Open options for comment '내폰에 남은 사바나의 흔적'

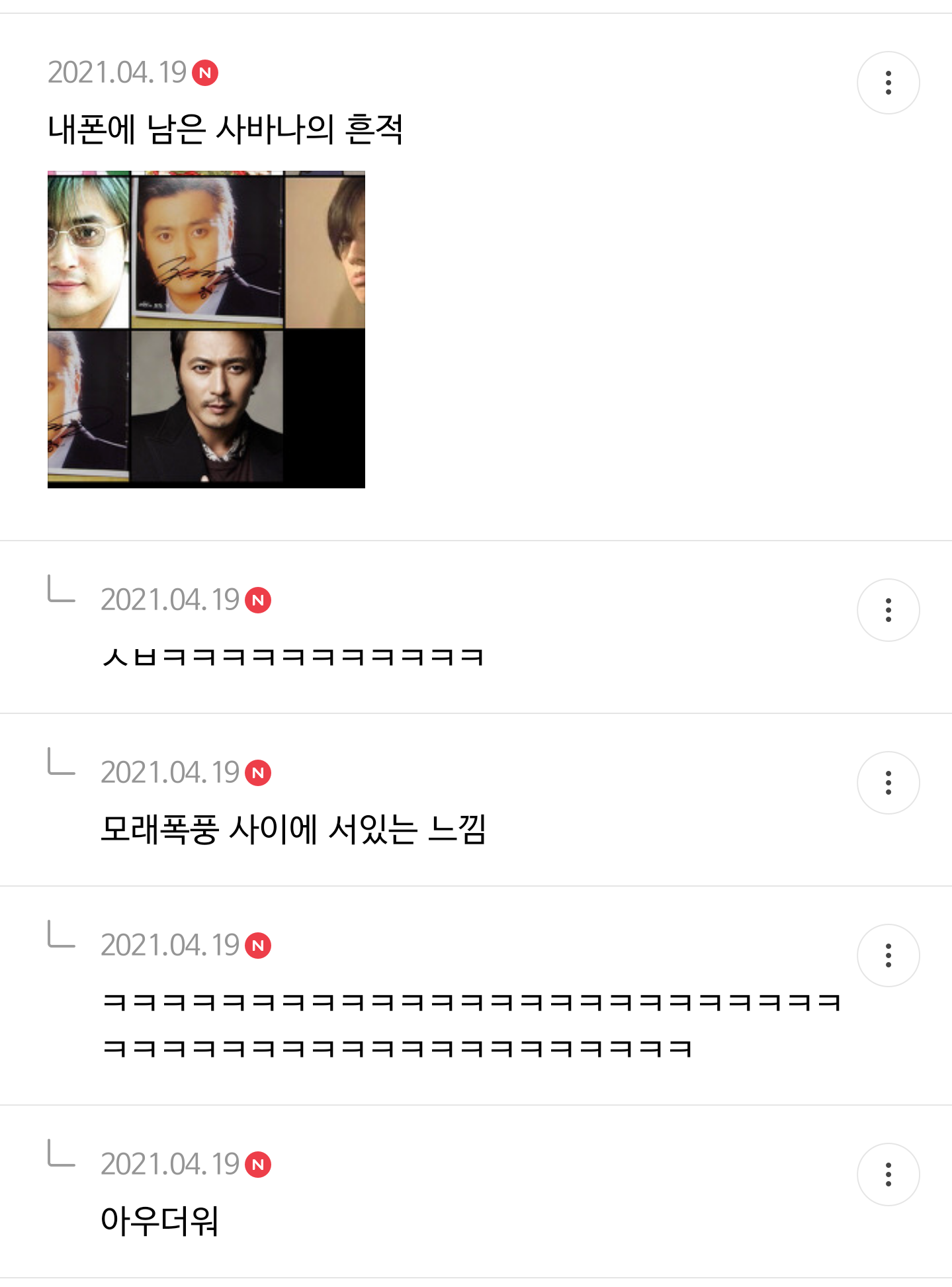pos(888,83)
